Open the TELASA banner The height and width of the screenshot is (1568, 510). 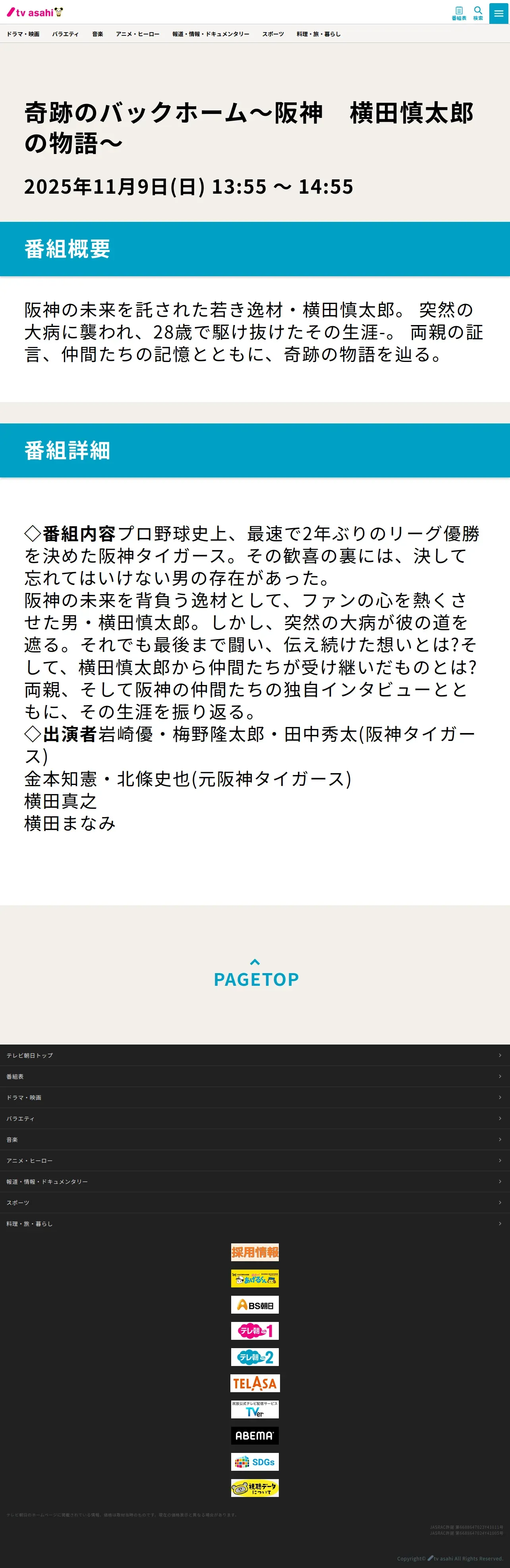click(x=255, y=1383)
